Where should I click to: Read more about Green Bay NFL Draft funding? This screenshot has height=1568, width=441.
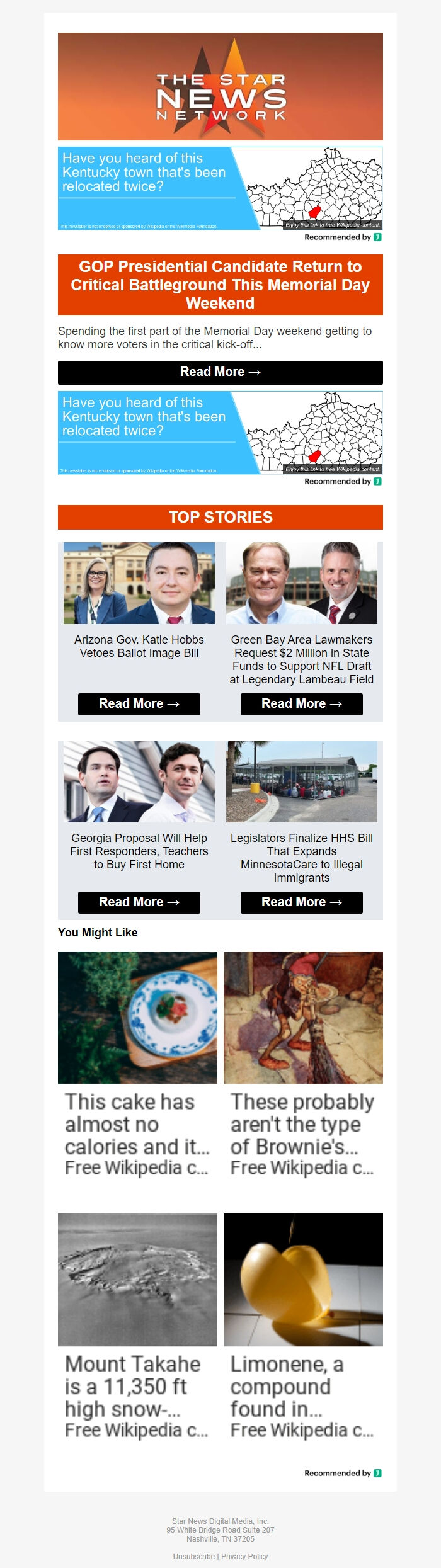coord(301,703)
